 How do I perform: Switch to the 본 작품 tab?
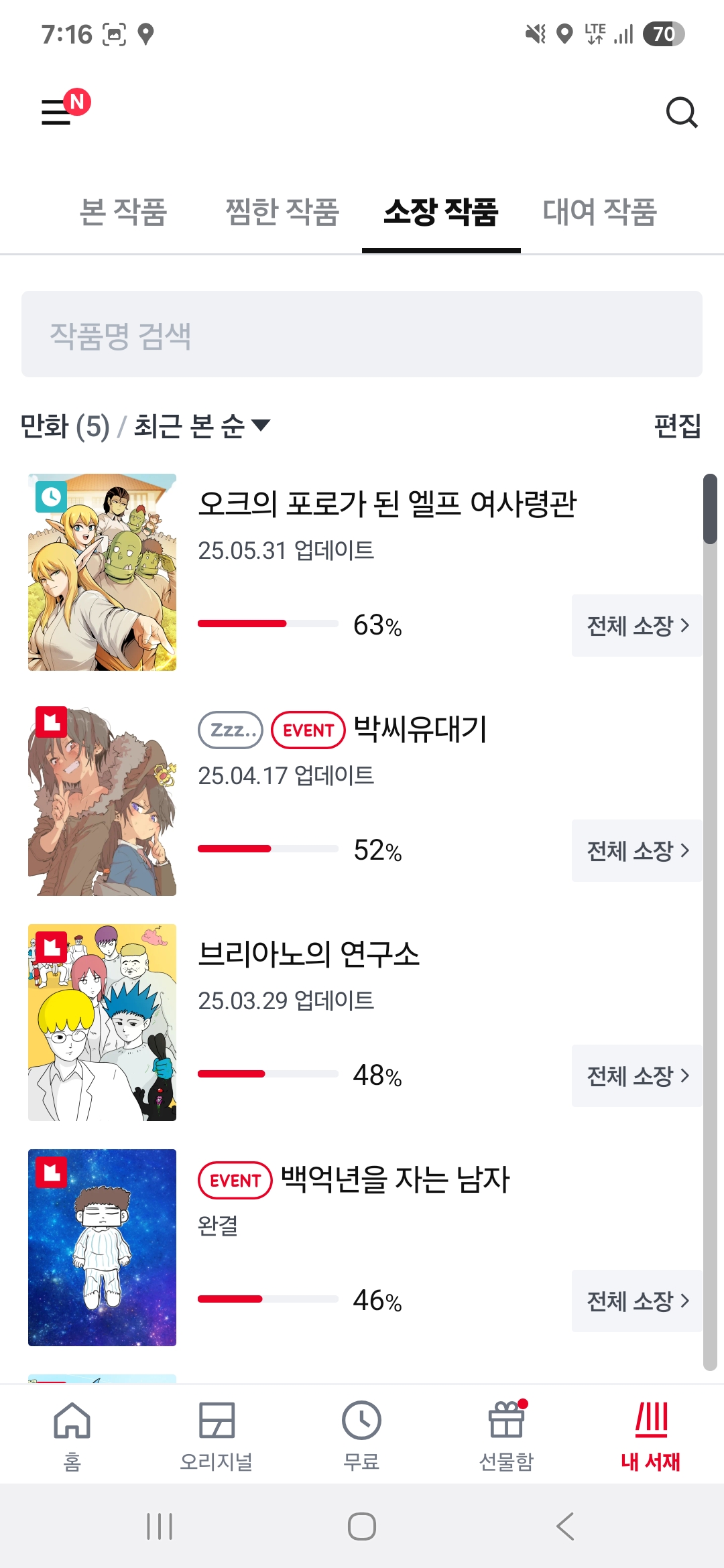coord(123,212)
